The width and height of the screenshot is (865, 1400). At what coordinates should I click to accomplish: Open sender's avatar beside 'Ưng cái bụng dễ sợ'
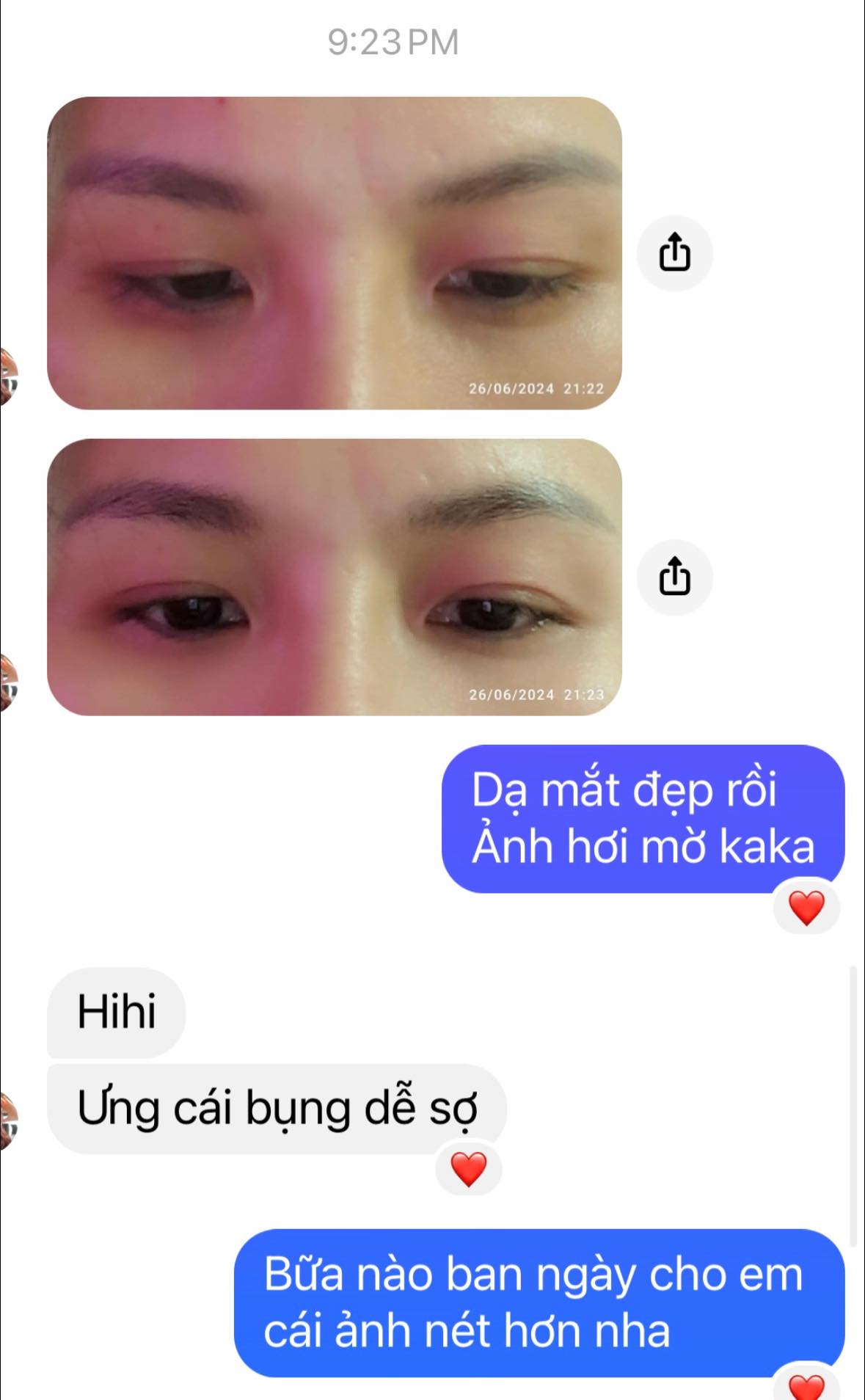click(x=7, y=1121)
